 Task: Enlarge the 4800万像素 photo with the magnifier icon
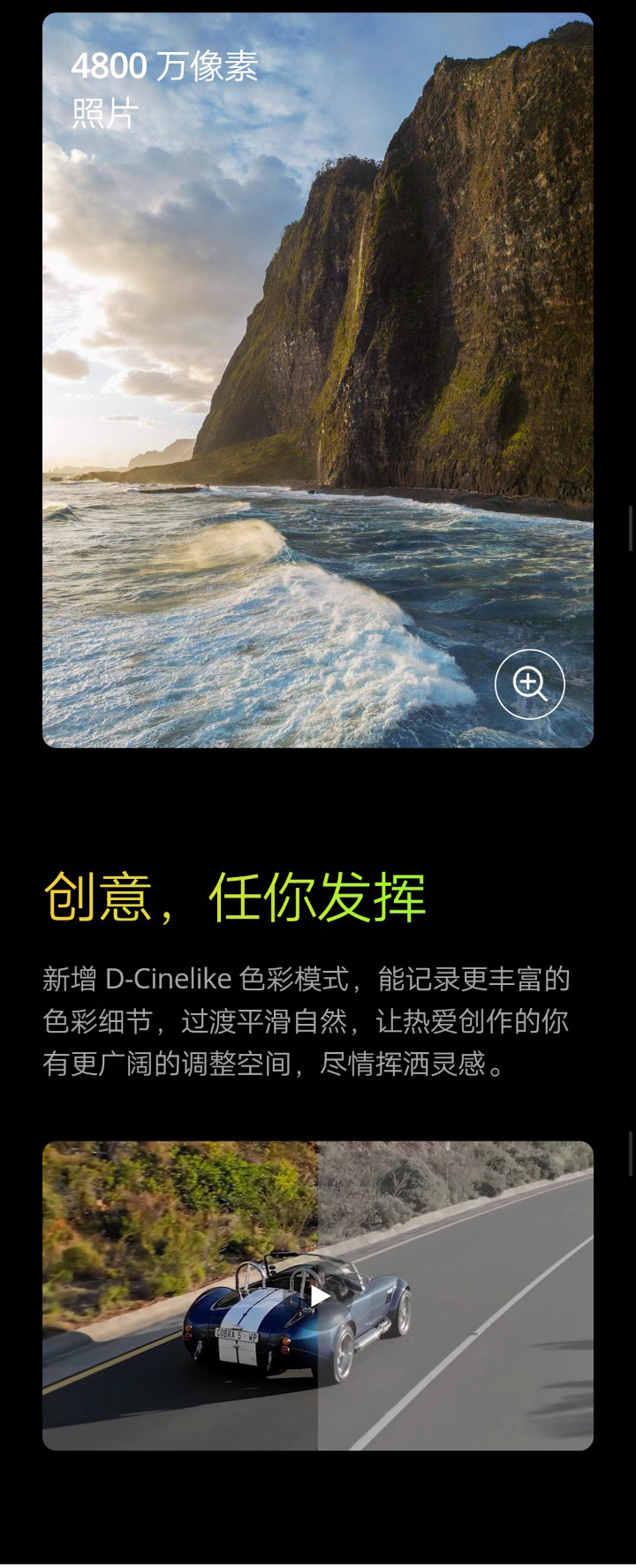(529, 685)
